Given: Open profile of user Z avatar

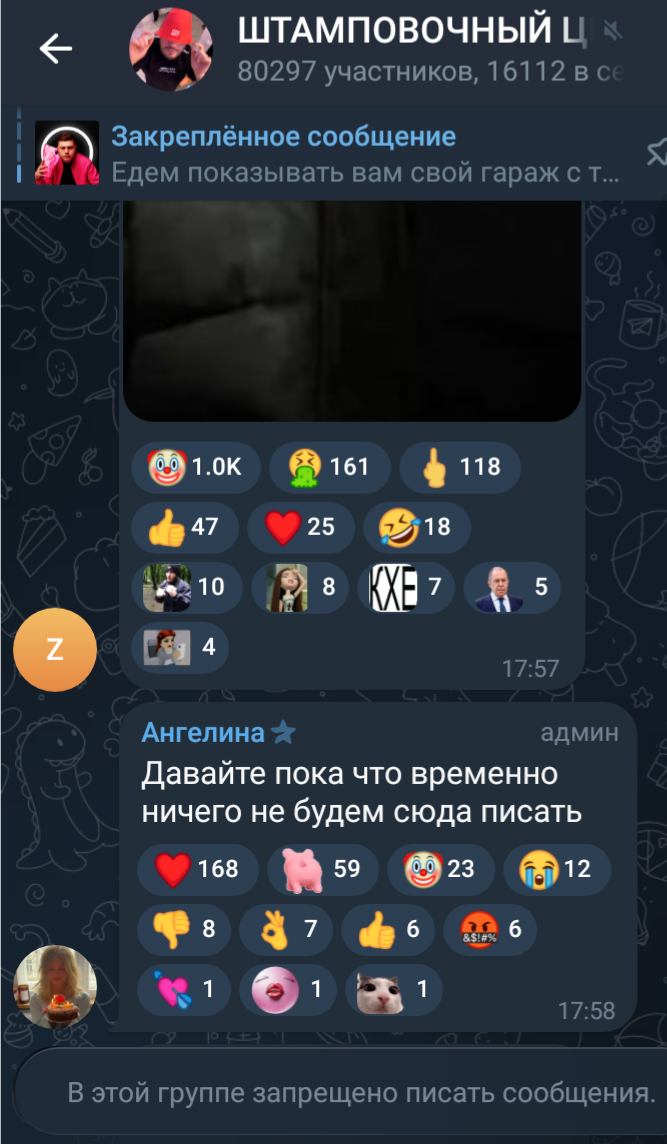Looking at the screenshot, I should coord(55,649).
